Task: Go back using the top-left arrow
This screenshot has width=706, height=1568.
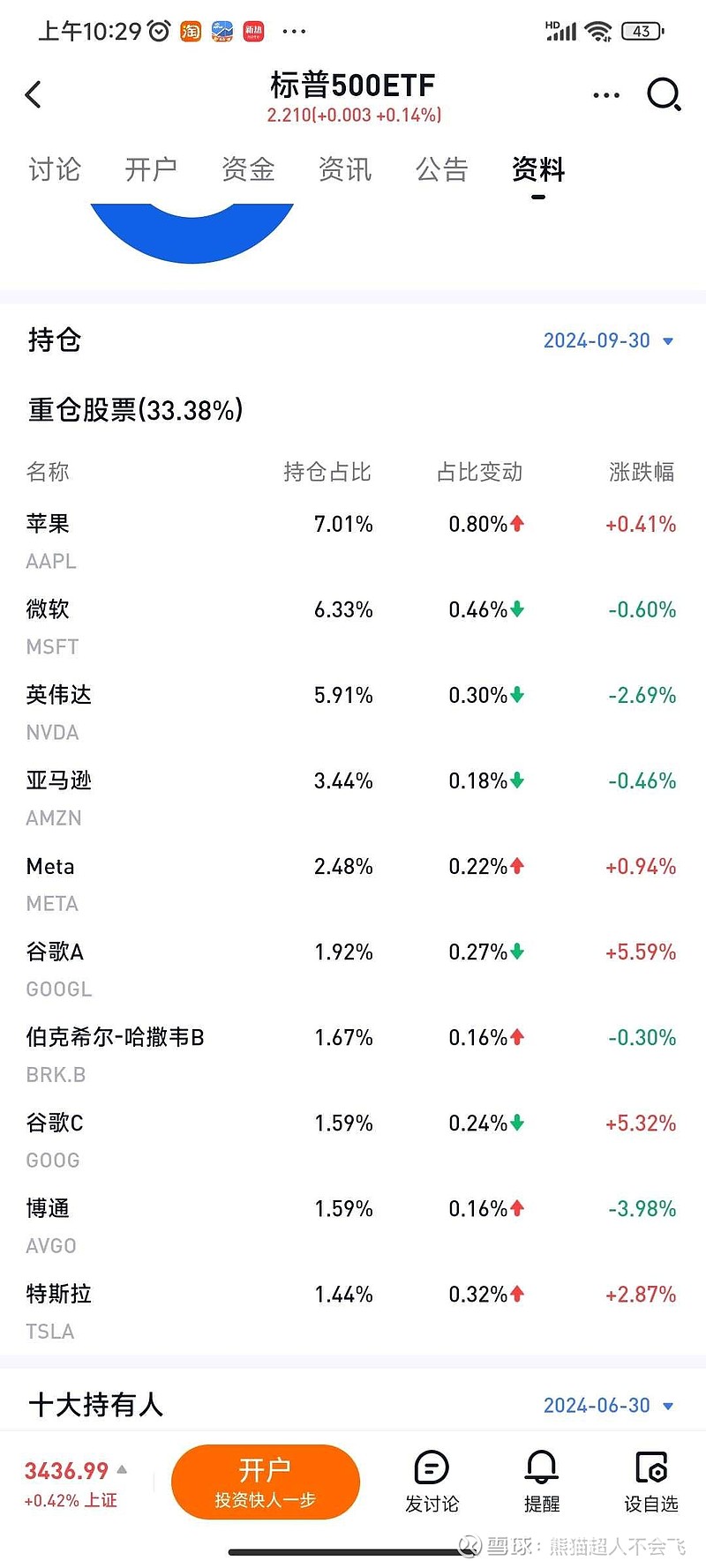Action: pyautogui.click(x=34, y=94)
